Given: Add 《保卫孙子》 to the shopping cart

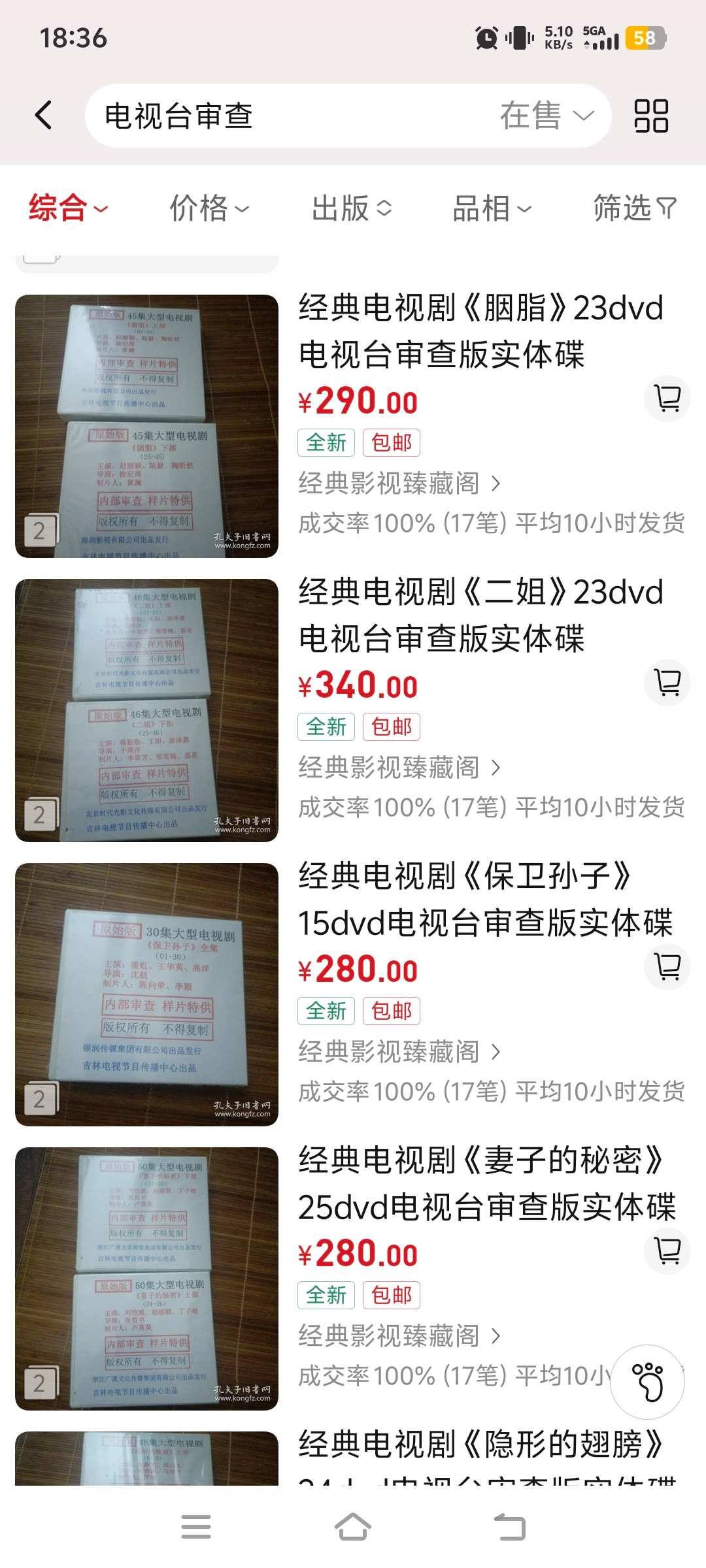Looking at the screenshot, I should click(x=667, y=967).
